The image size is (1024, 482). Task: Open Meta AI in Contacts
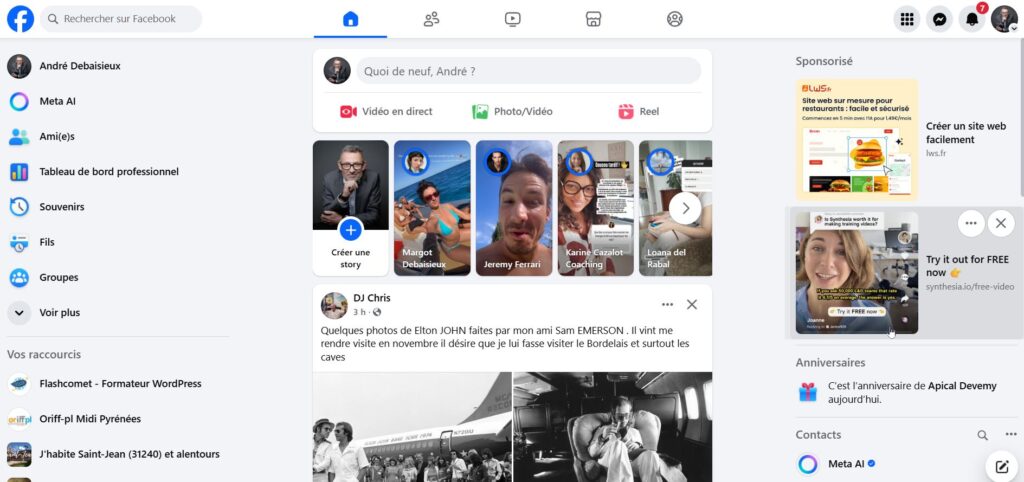845,464
